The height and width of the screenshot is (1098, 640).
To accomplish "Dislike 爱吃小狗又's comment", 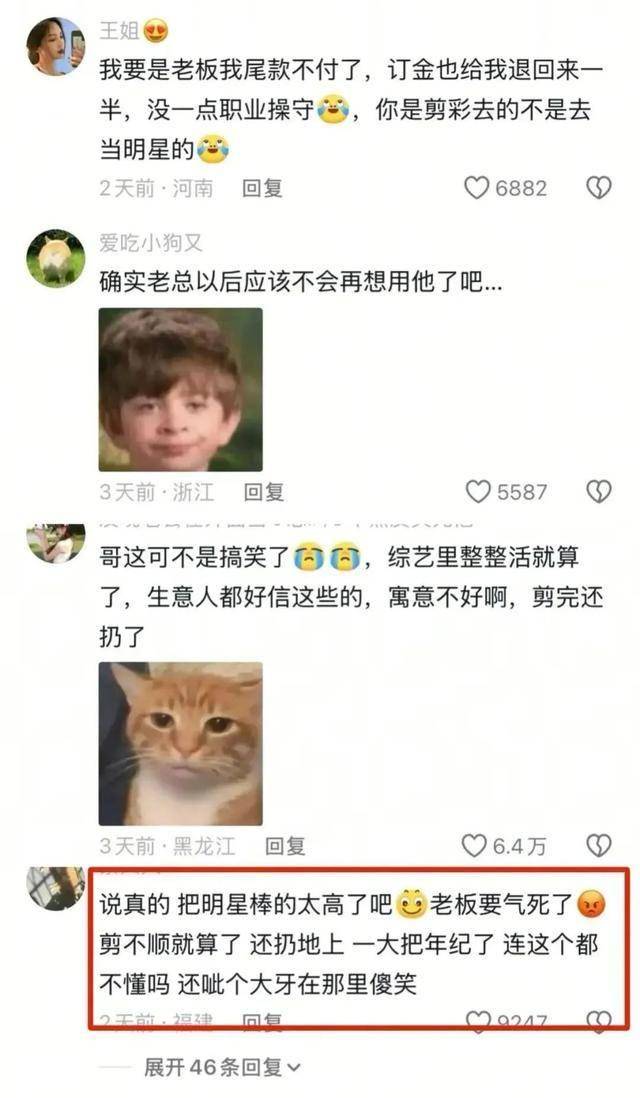I will pos(598,491).
